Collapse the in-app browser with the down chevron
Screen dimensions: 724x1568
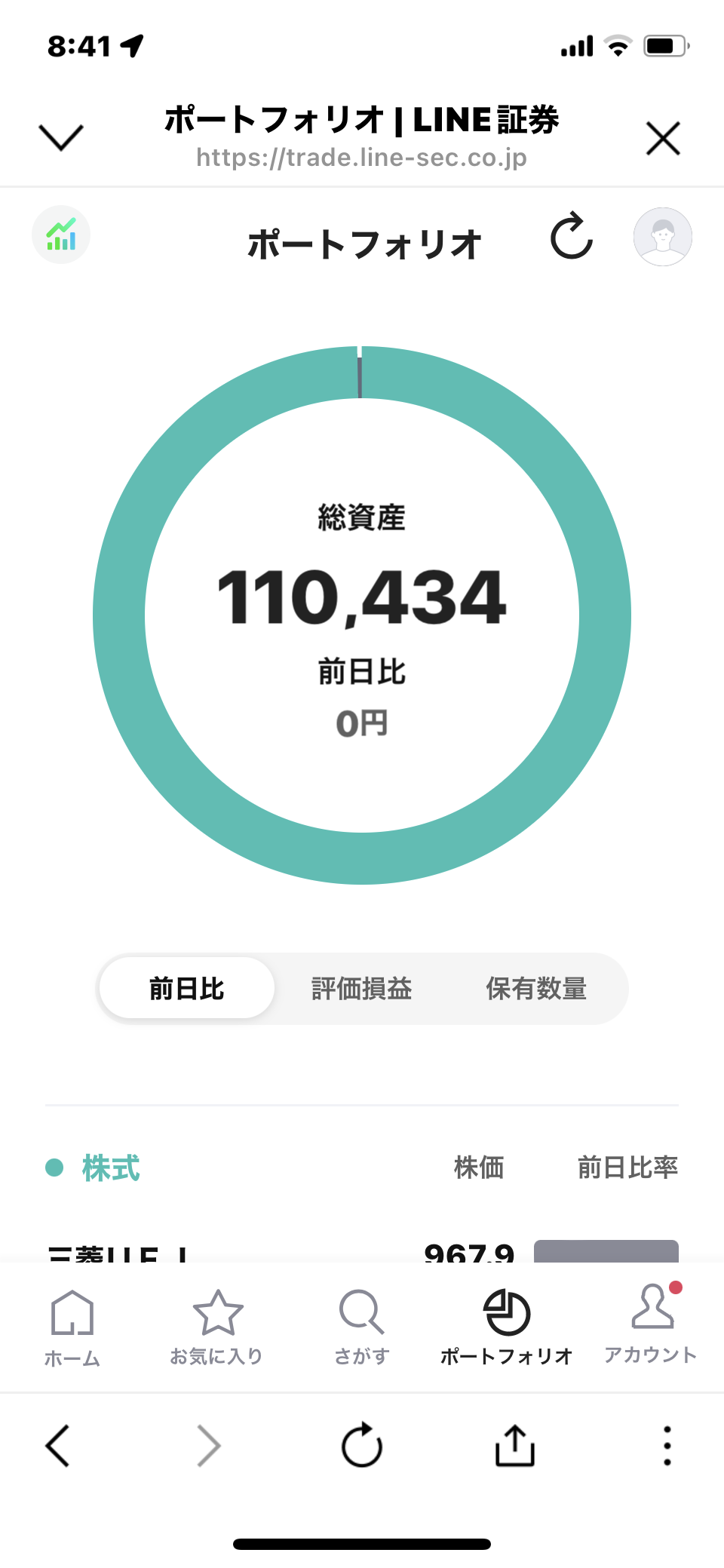click(x=60, y=137)
